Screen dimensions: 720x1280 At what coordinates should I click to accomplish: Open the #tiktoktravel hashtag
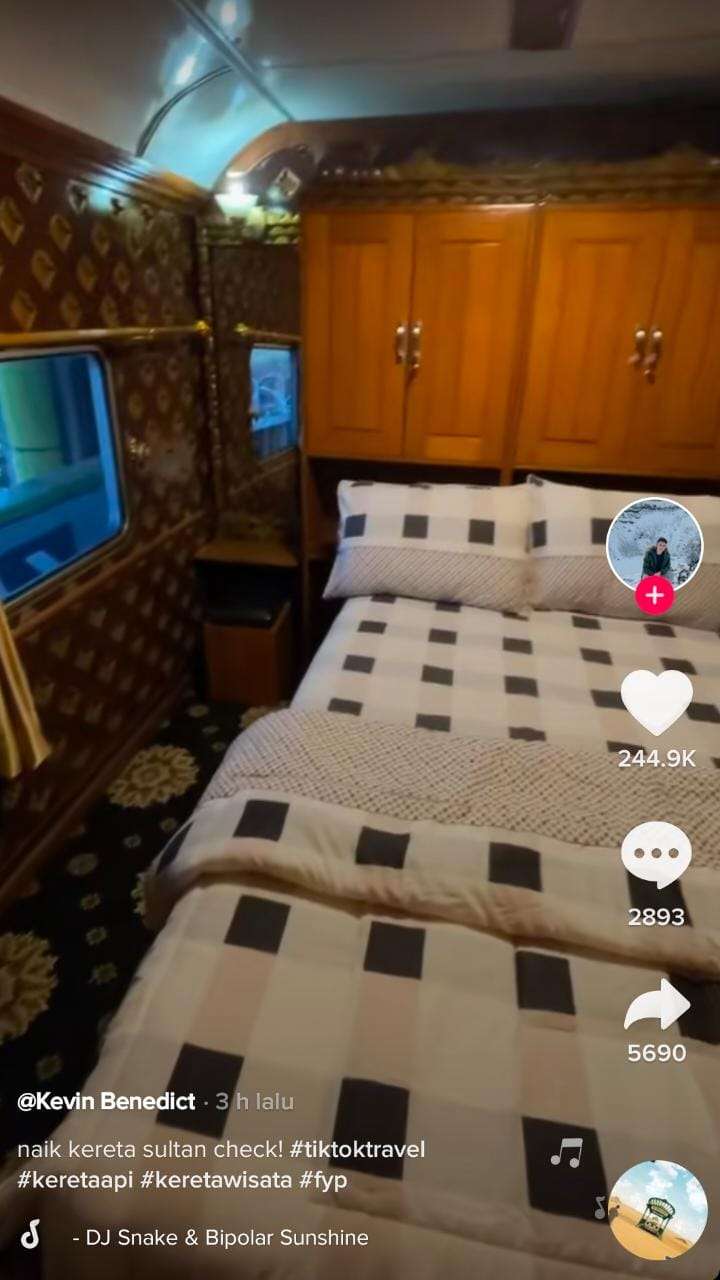pos(358,1149)
